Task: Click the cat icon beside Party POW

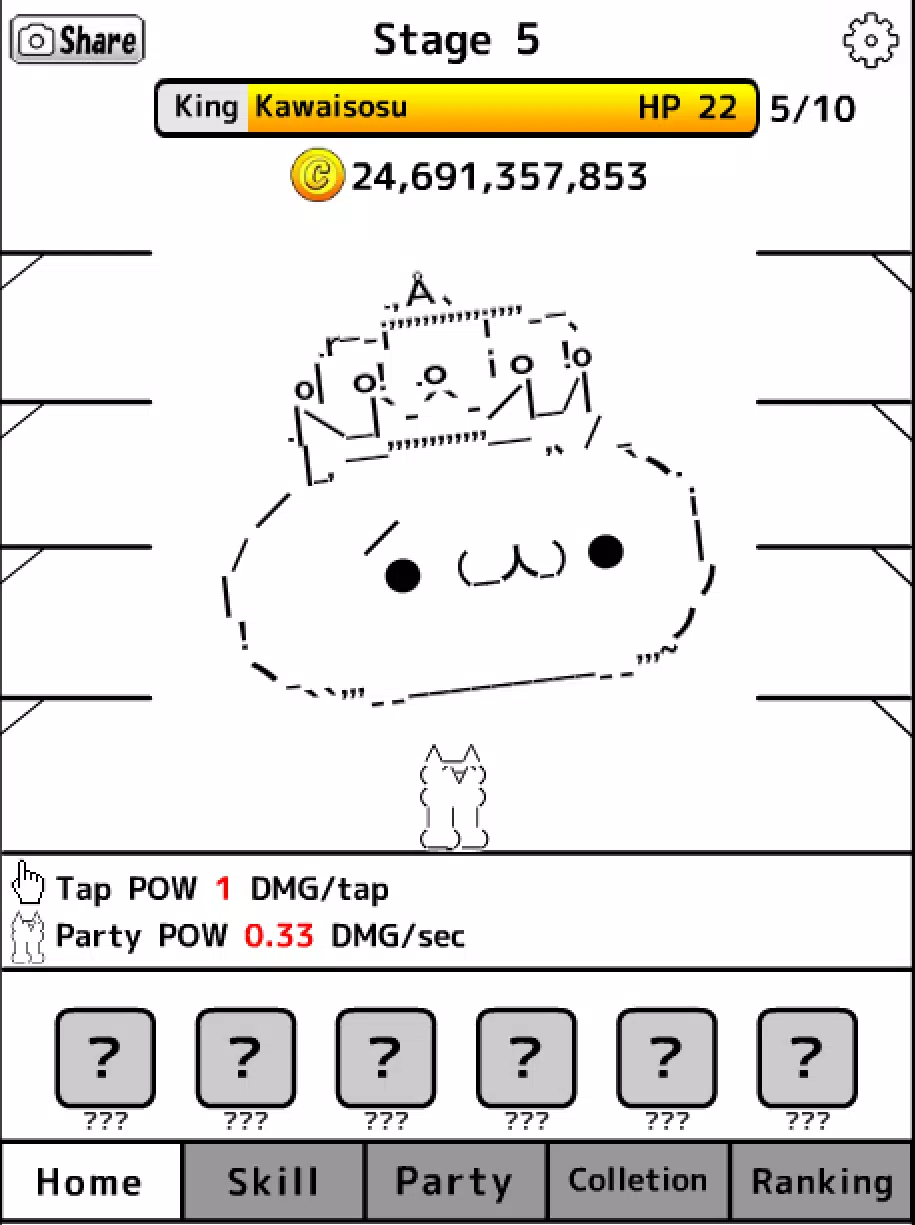Action: click(27, 935)
